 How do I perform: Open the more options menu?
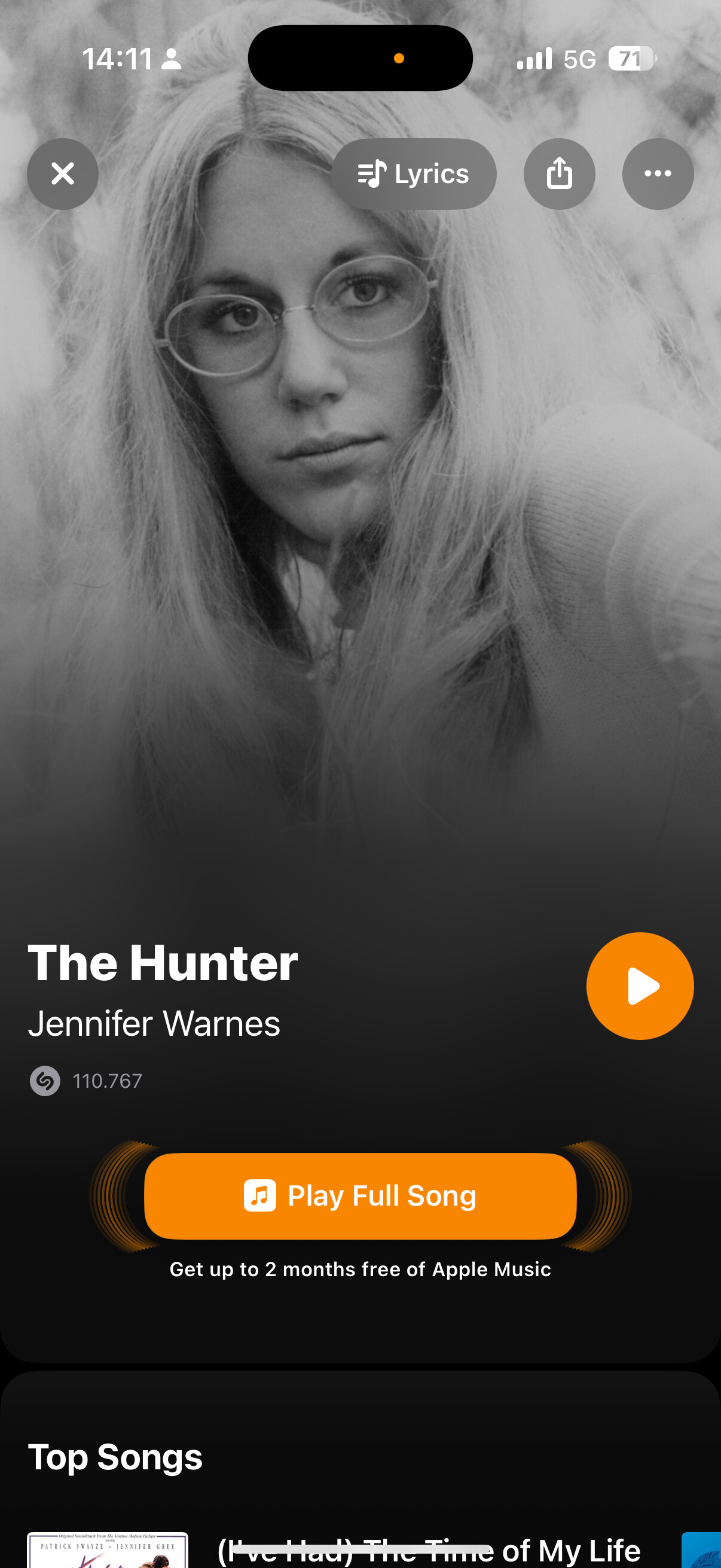(657, 174)
